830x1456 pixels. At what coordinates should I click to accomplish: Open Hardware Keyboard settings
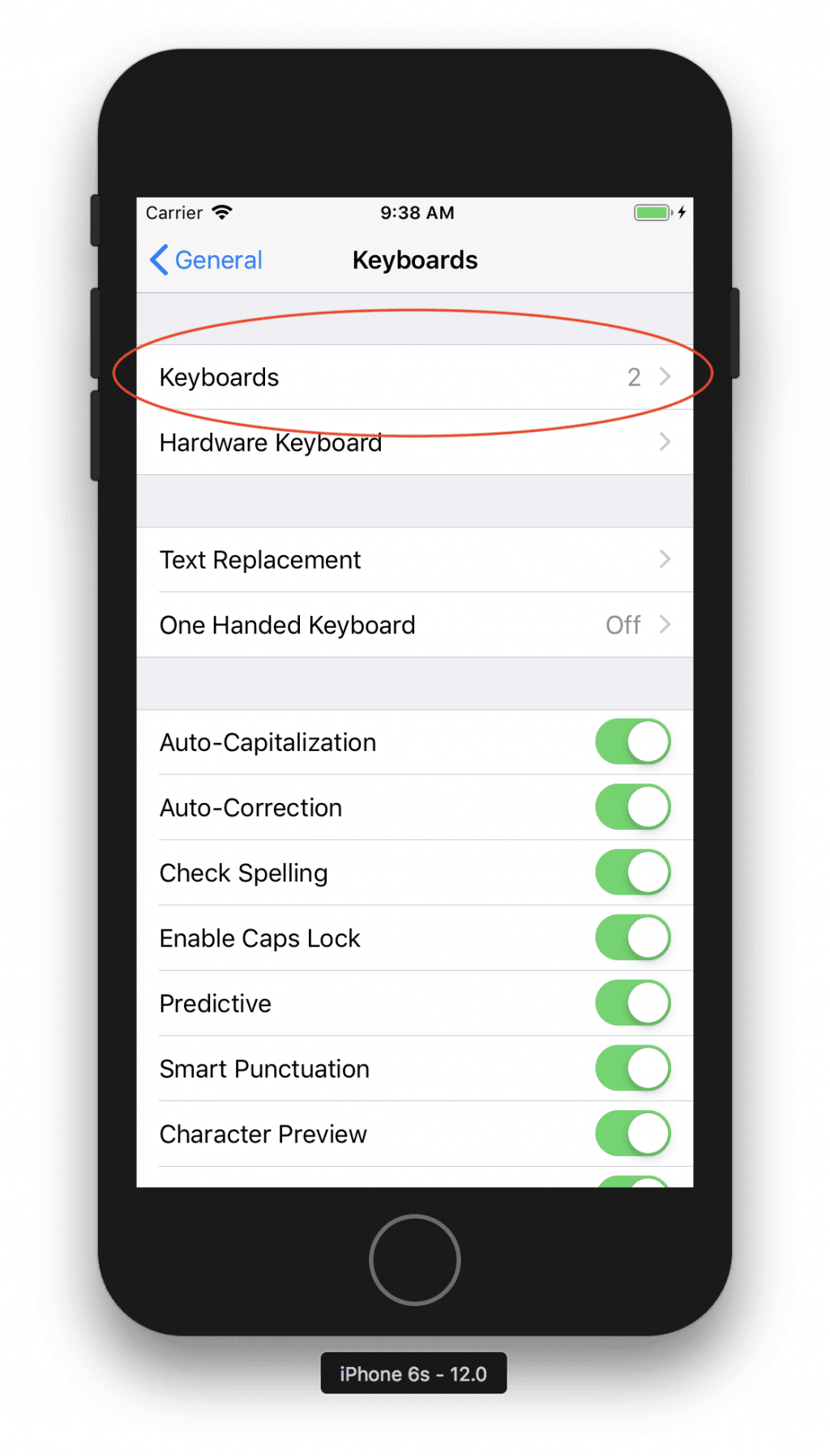click(414, 442)
